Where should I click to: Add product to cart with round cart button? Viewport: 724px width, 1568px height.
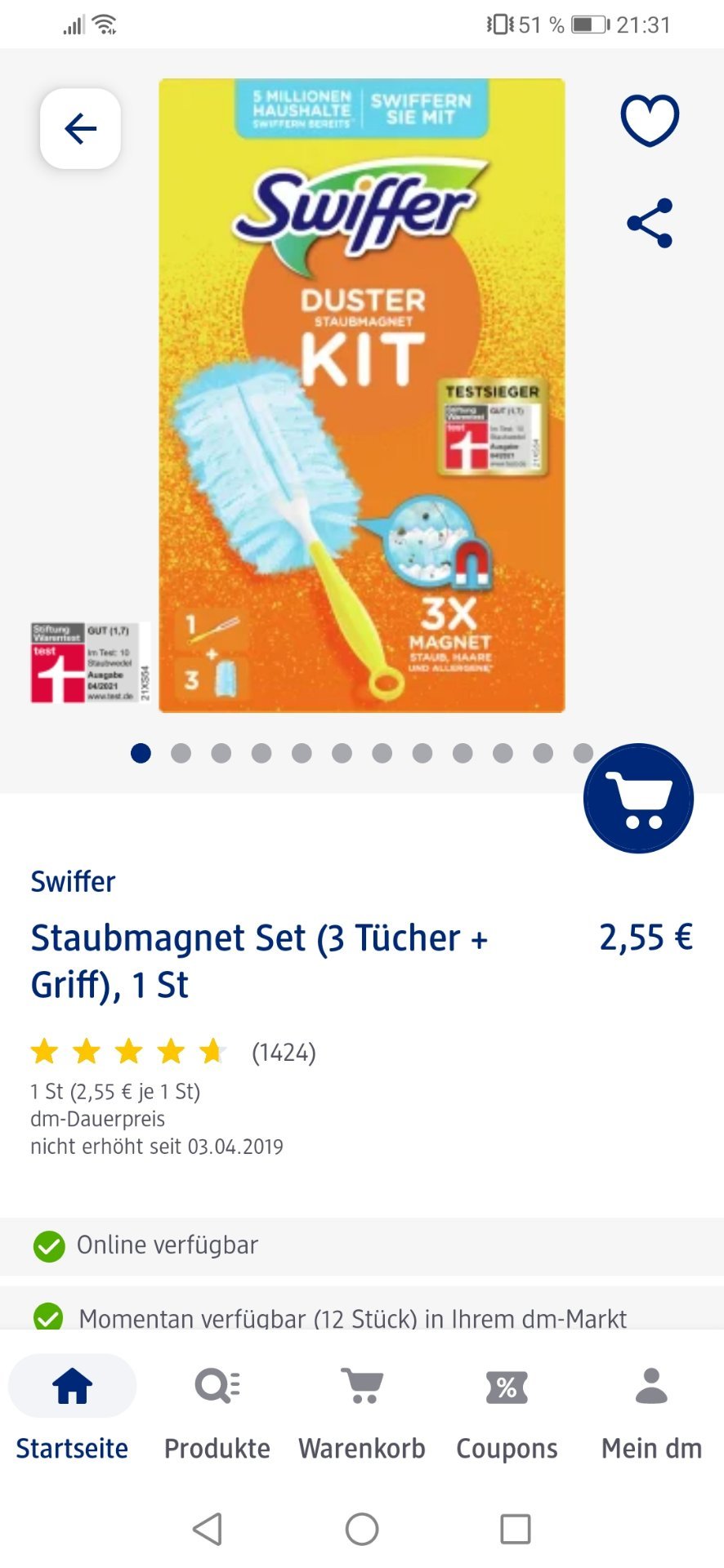(x=638, y=798)
